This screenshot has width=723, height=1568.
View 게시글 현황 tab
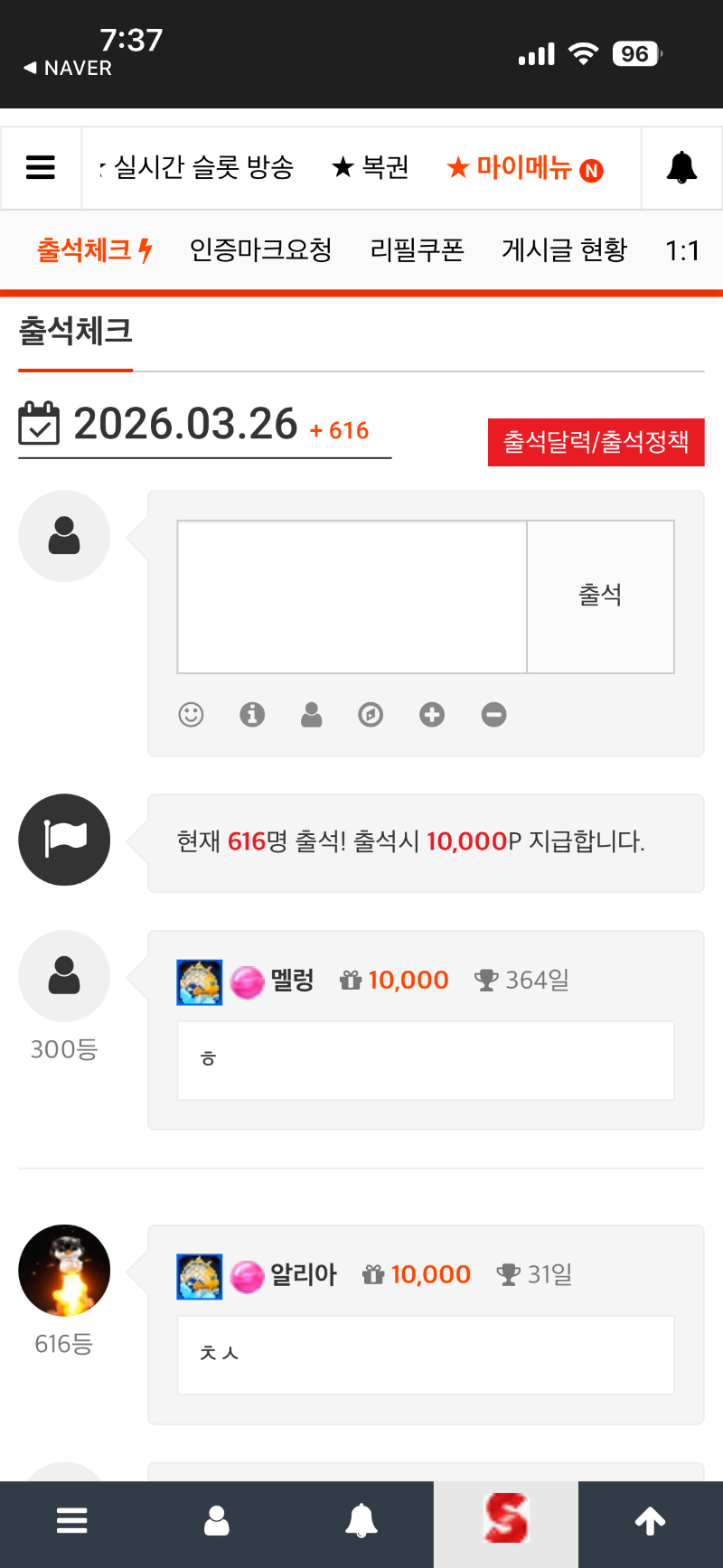[564, 250]
